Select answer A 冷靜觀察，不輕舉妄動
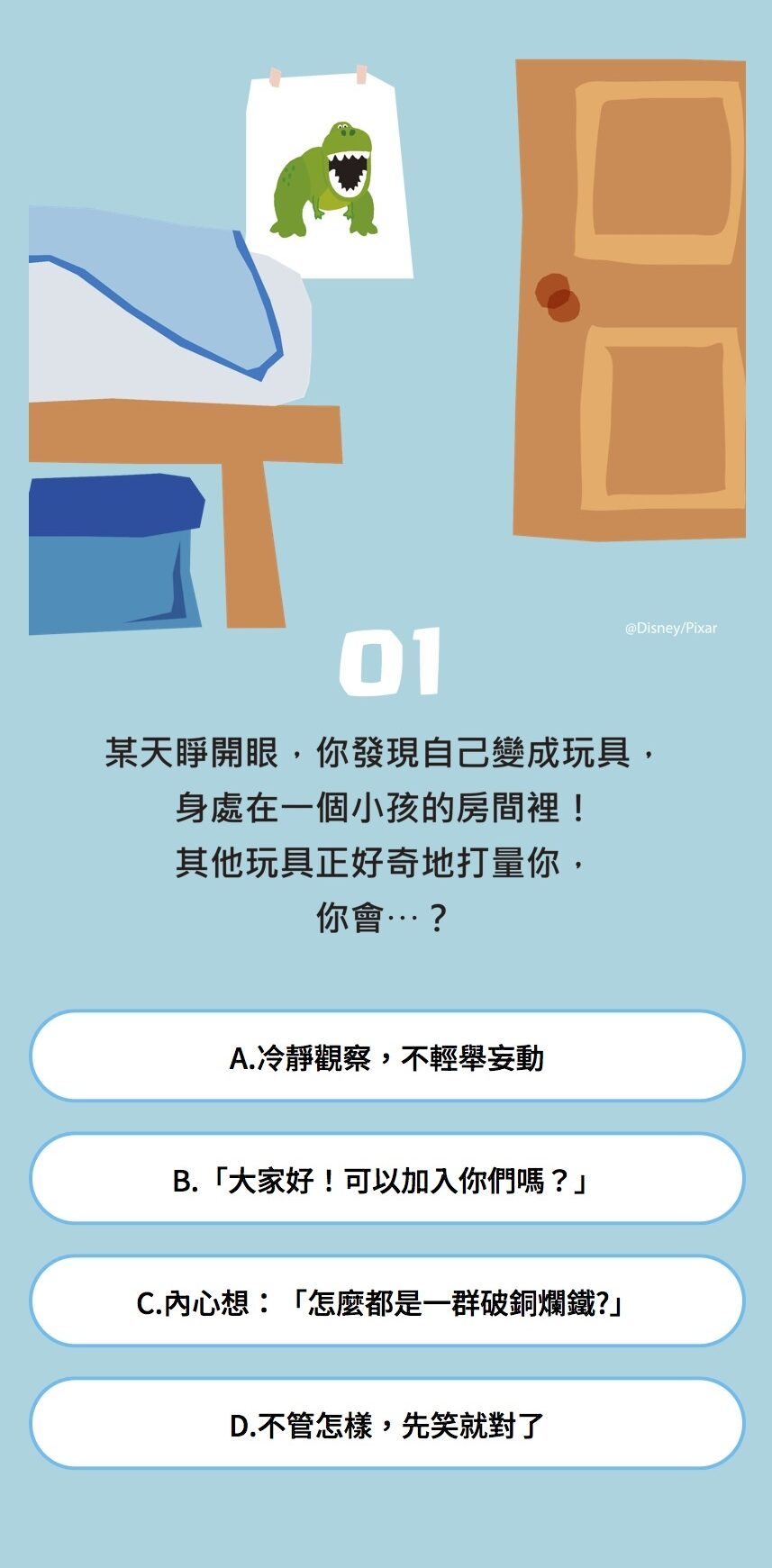The image size is (772, 1568). [386, 1056]
